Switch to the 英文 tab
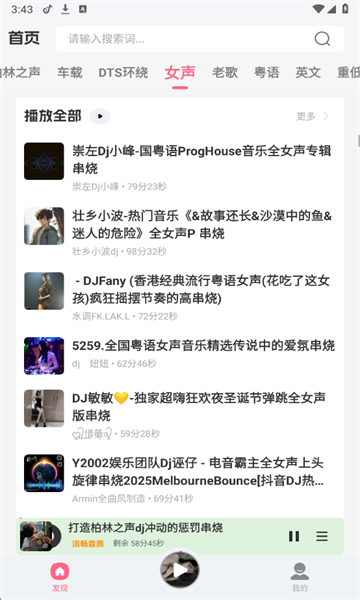 [x=308, y=72]
